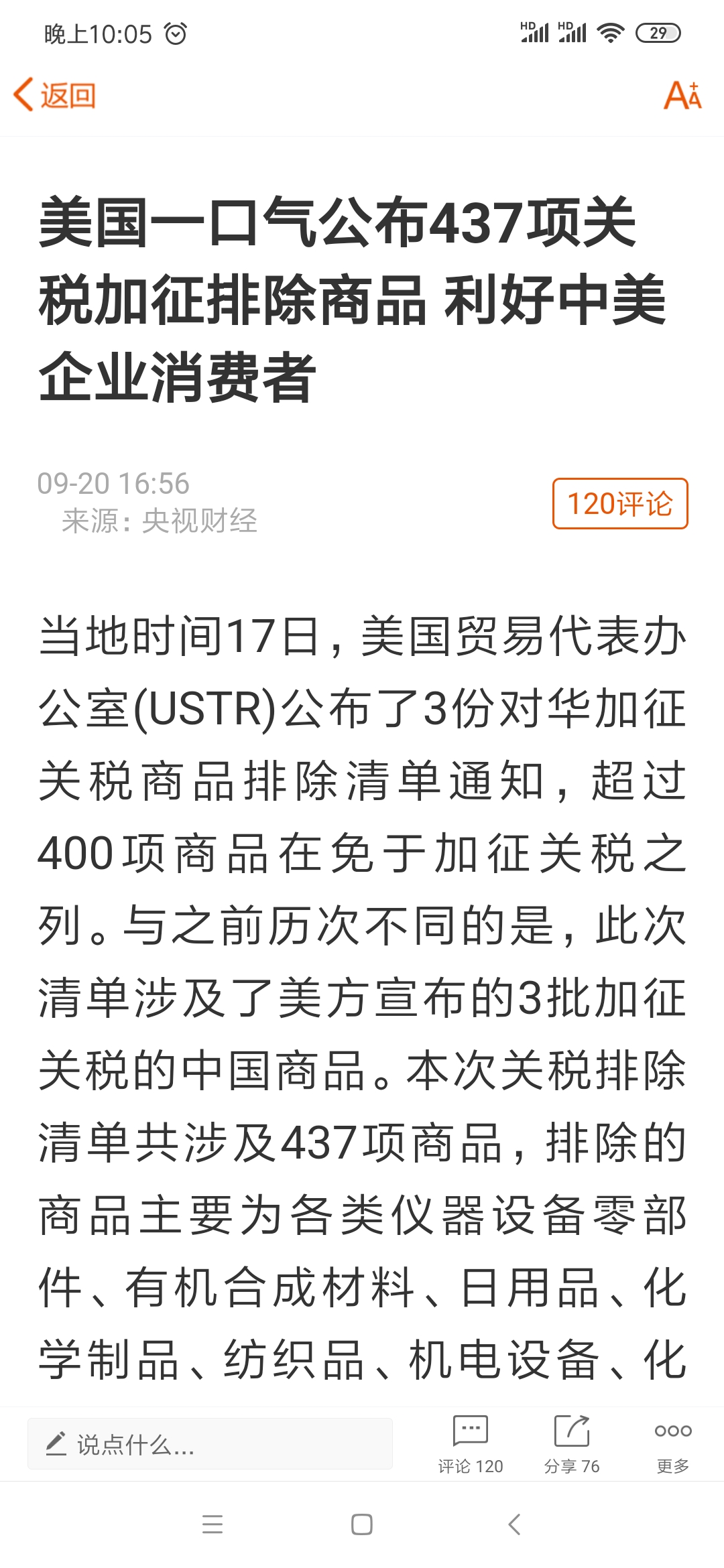Share the article via 分享 76

click(572, 1444)
